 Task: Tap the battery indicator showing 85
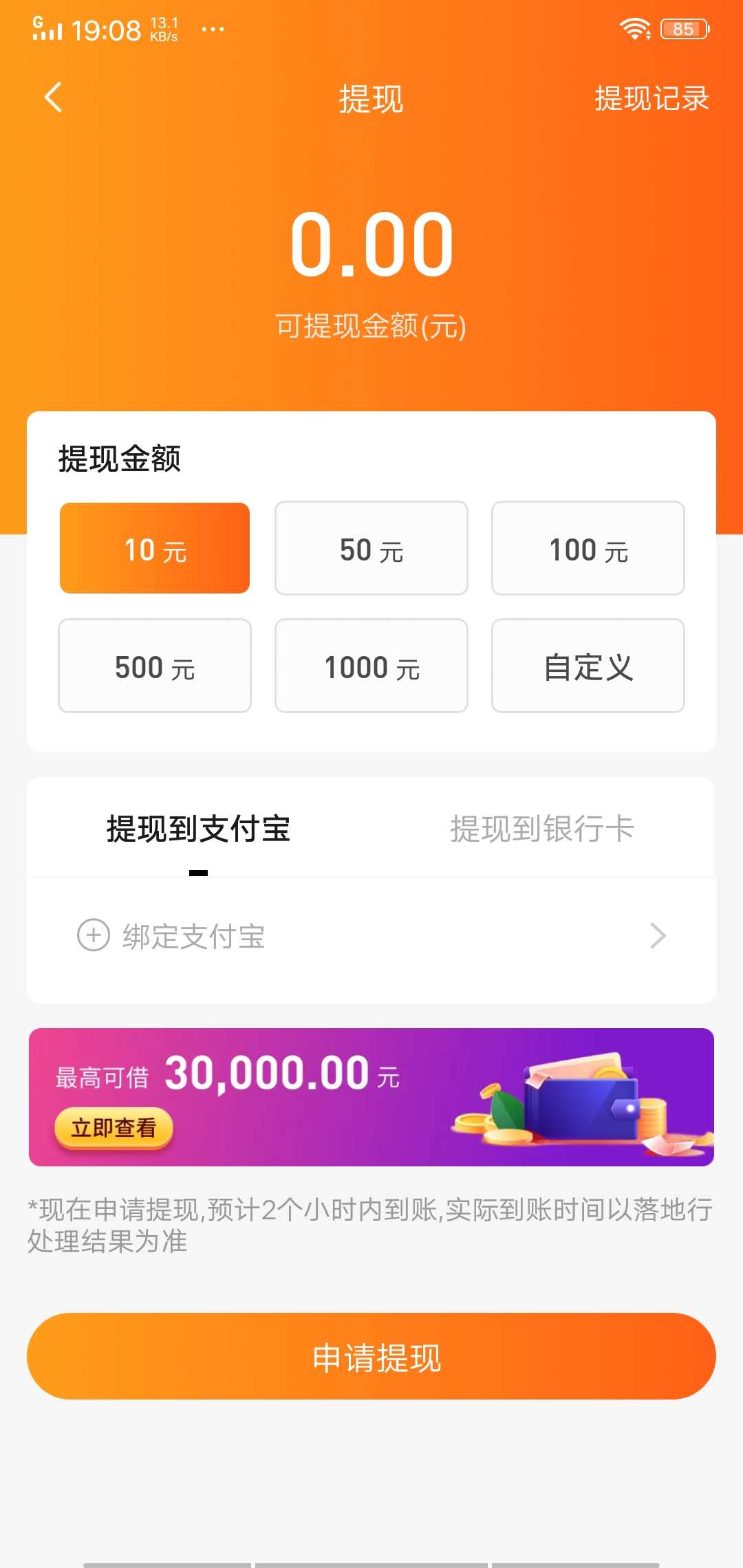click(683, 28)
